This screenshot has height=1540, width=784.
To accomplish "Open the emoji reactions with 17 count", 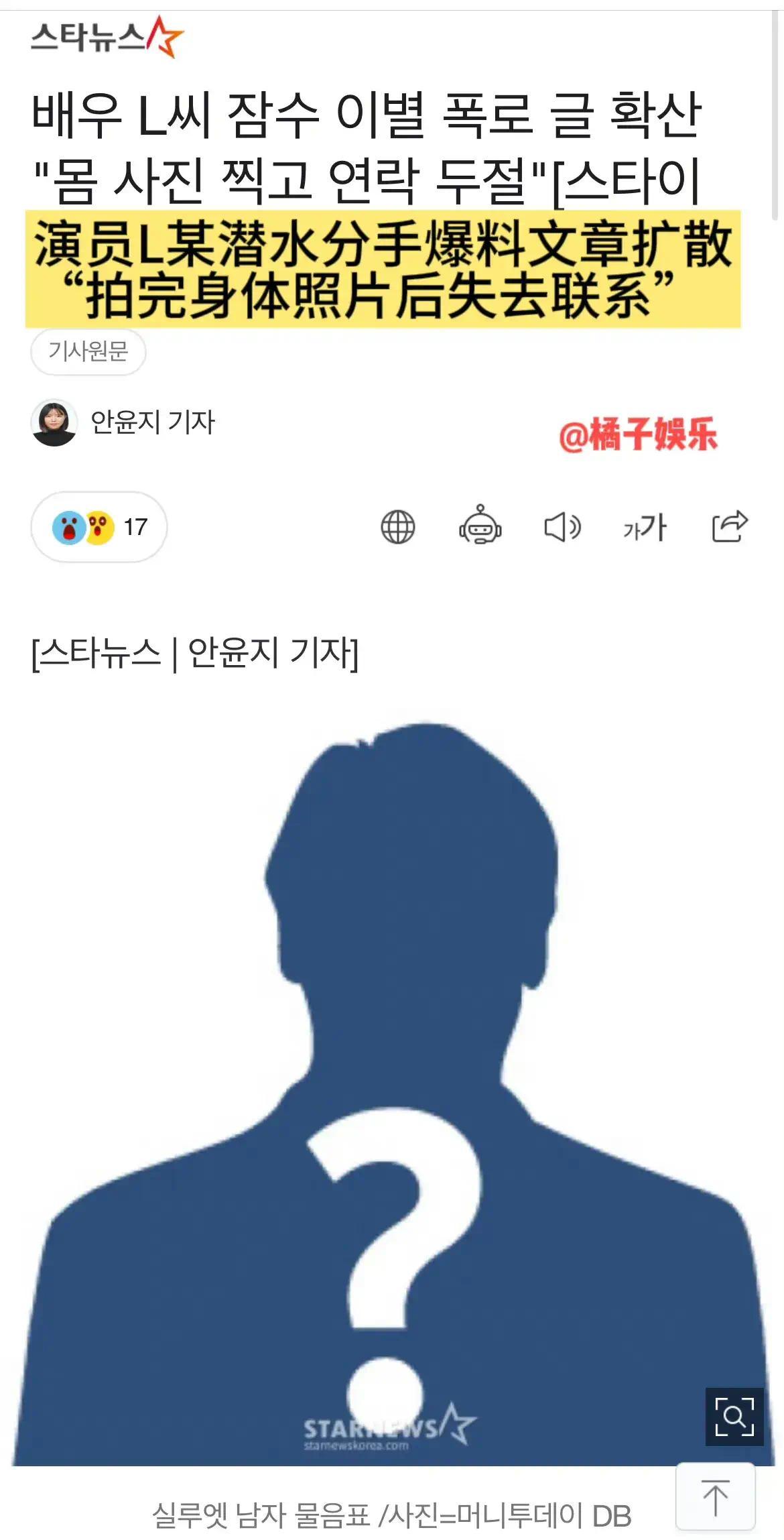I will (99, 527).
